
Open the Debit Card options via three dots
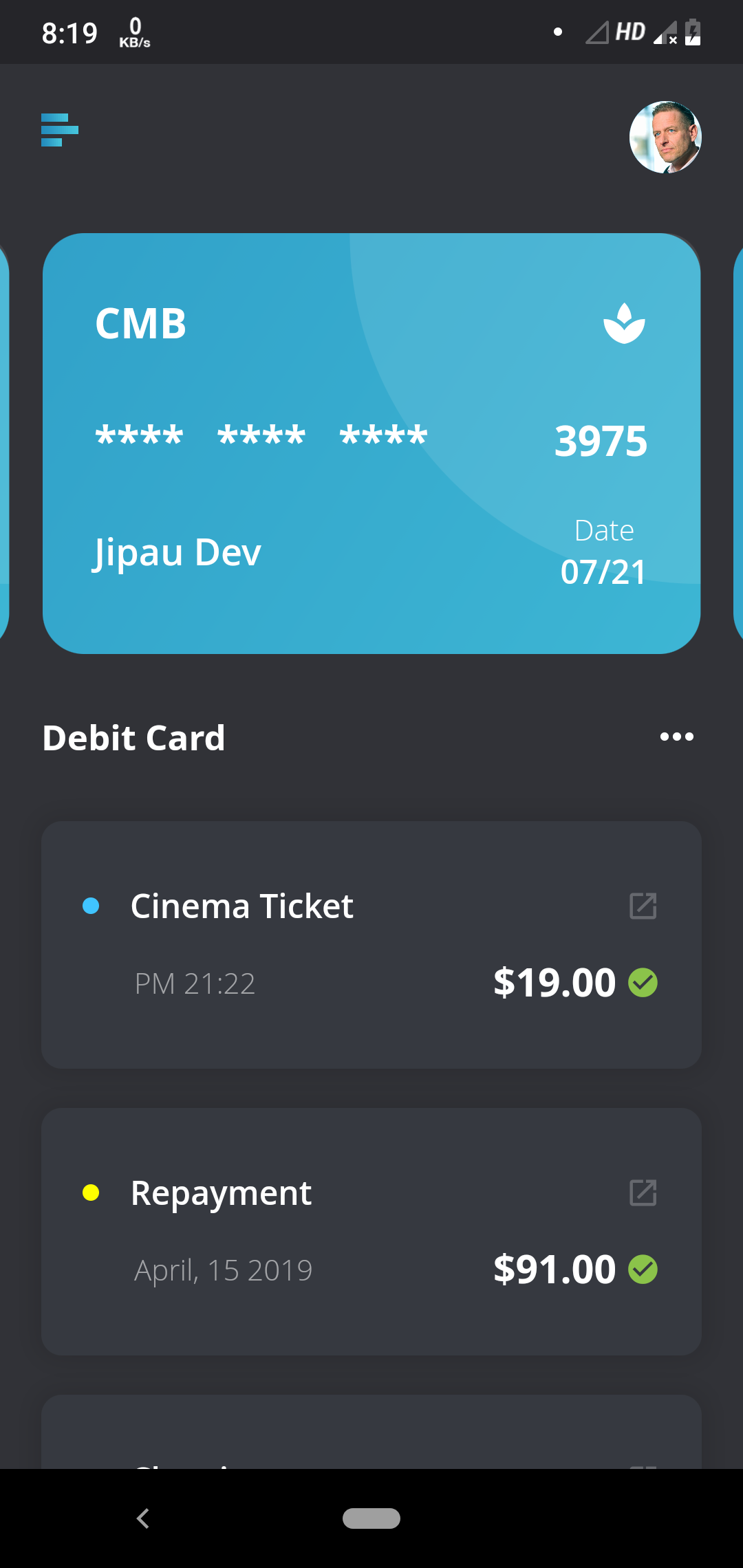point(676,737)
